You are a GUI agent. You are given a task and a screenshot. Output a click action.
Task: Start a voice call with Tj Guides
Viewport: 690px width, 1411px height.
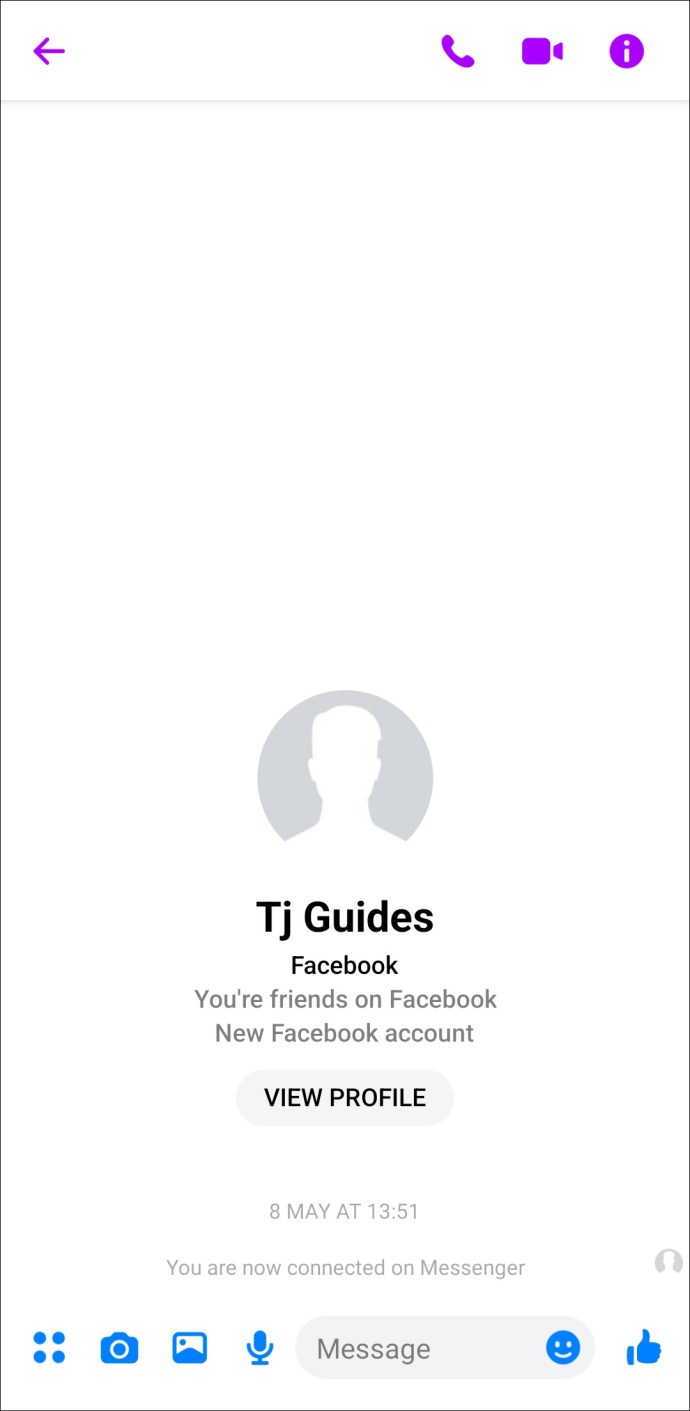click(x=457, y=51)
